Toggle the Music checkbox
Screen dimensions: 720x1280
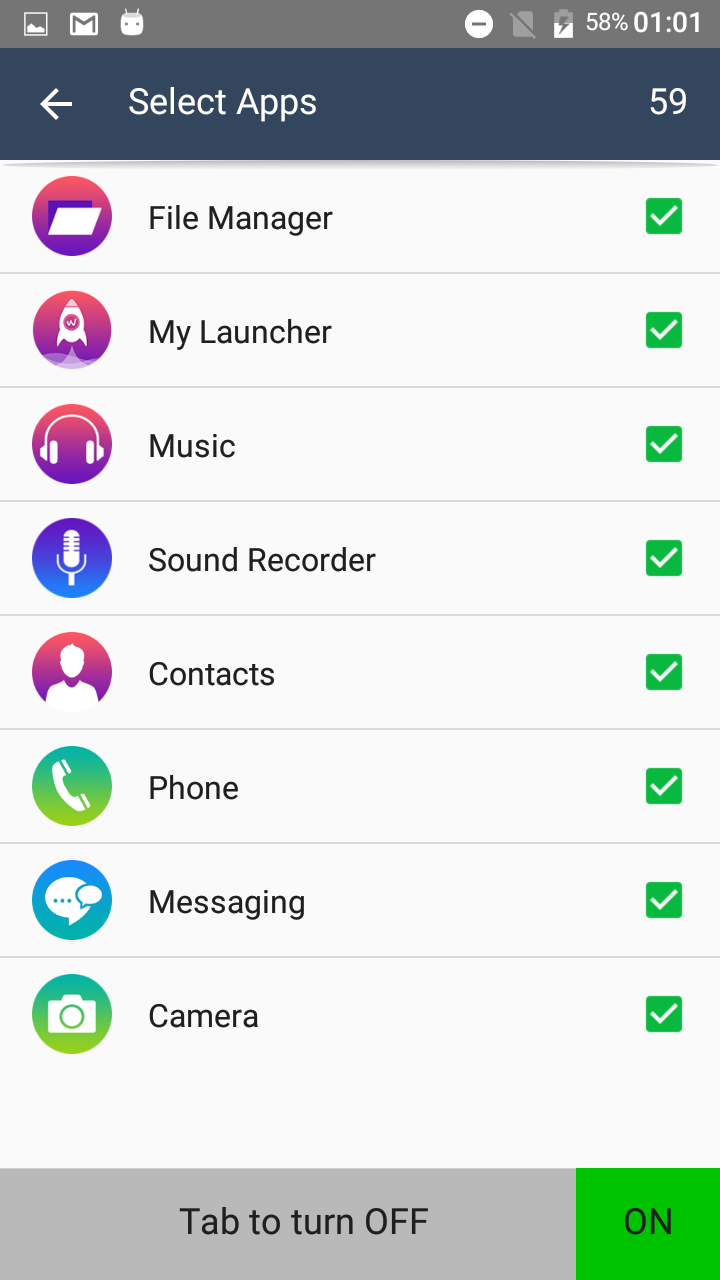tap(664, 444)
